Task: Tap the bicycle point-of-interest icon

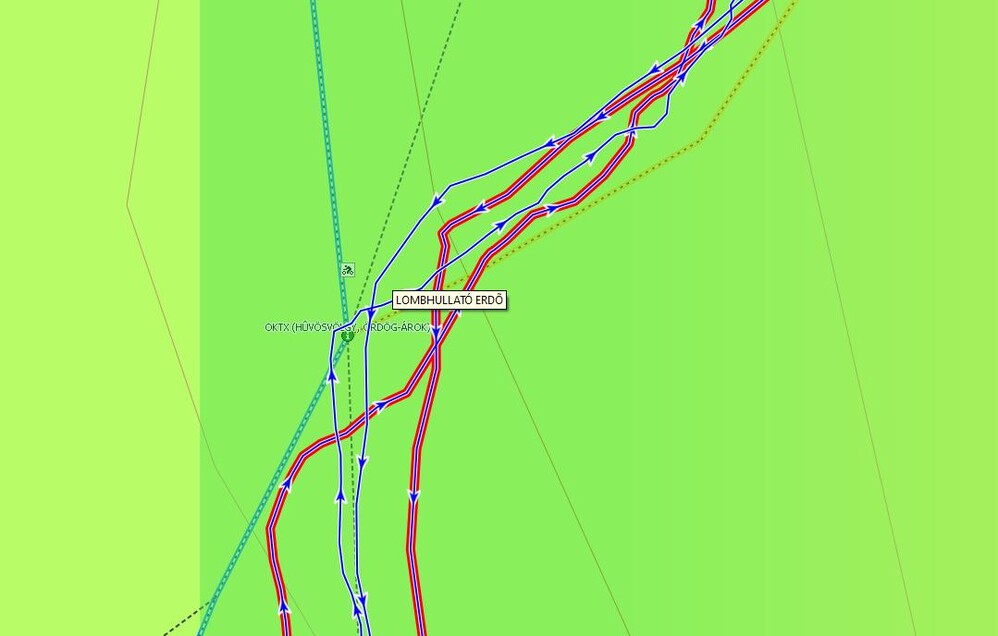Action: click(347, 269)
